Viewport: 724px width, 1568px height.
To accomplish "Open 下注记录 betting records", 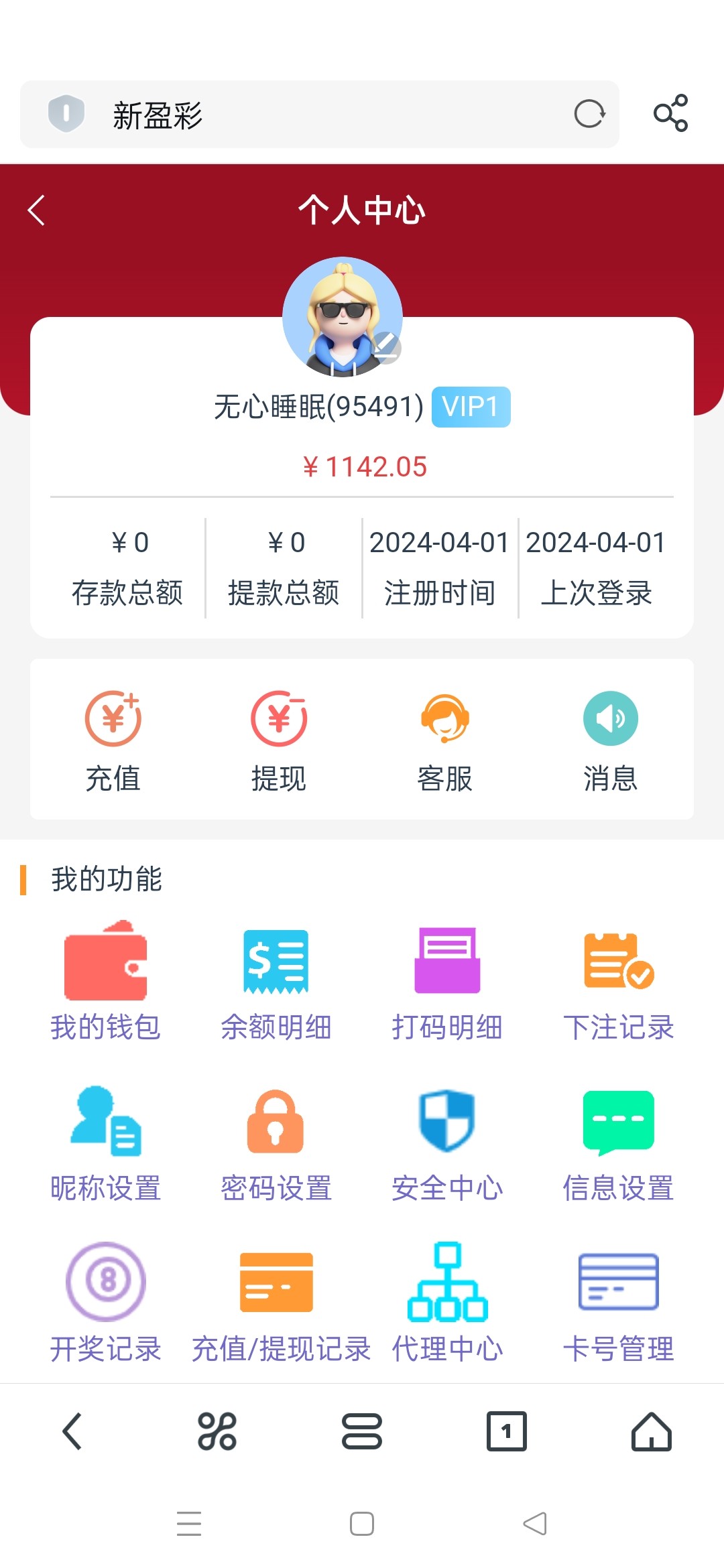I will pyautogui.click(x=618, y=981).
